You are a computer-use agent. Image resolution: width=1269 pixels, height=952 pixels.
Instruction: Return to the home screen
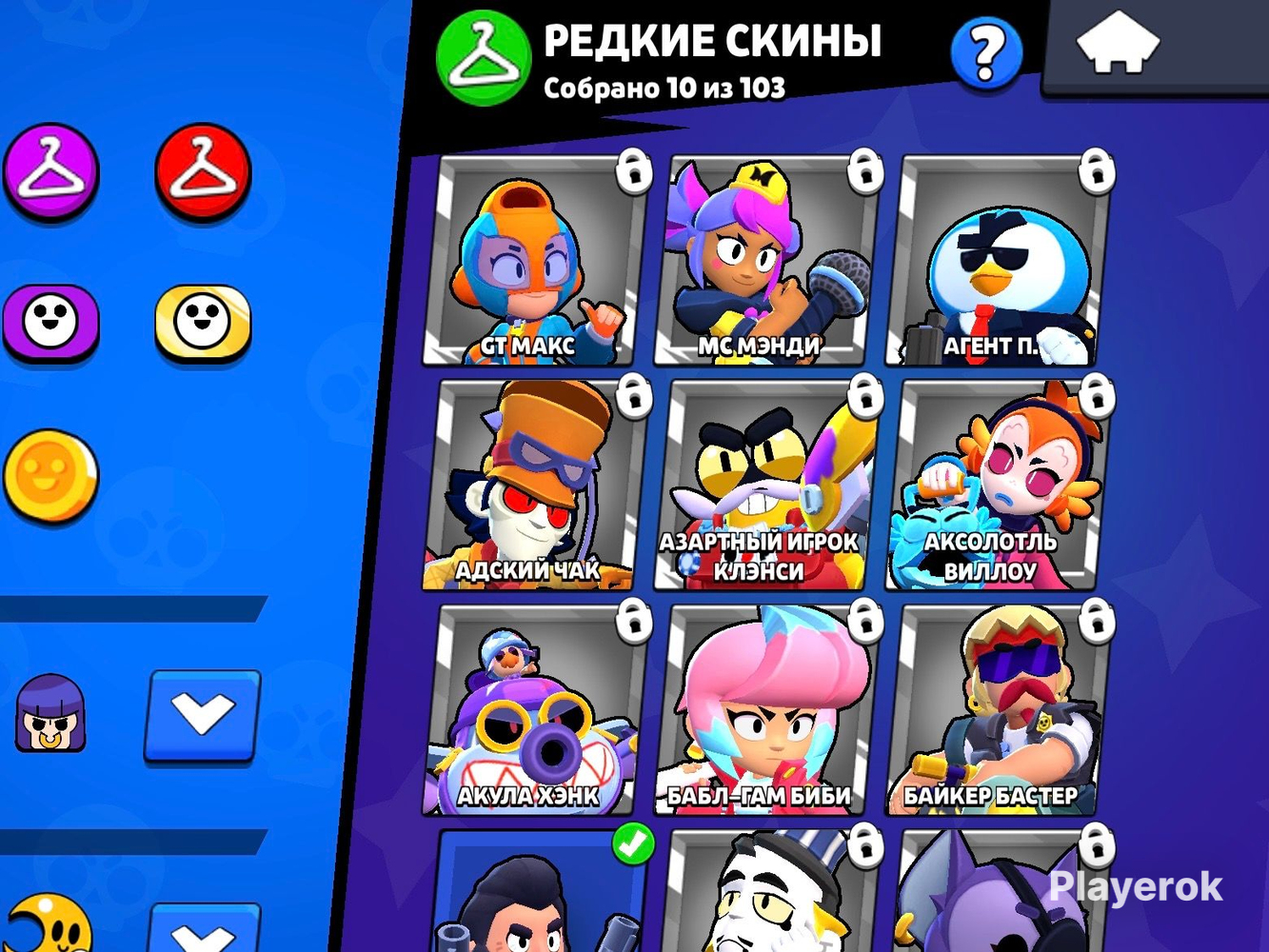click(1118, 42)
